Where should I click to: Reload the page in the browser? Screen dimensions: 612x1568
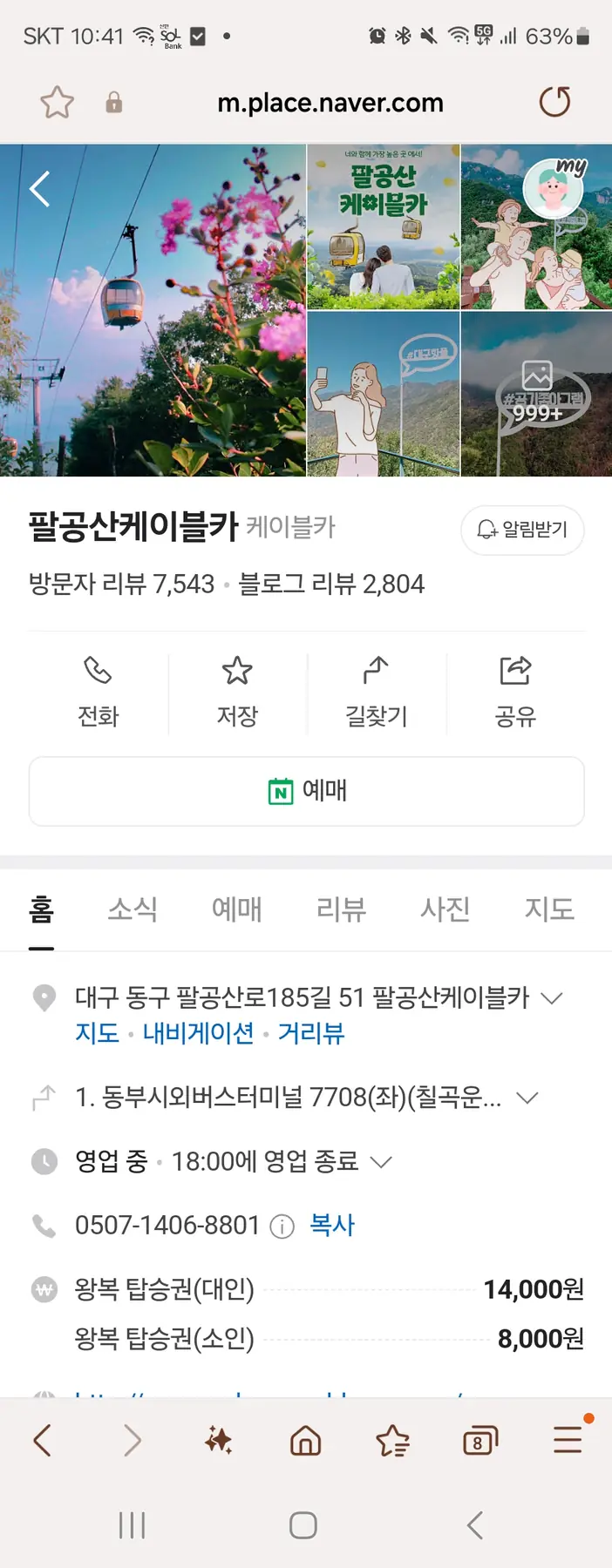pos(554,103)
